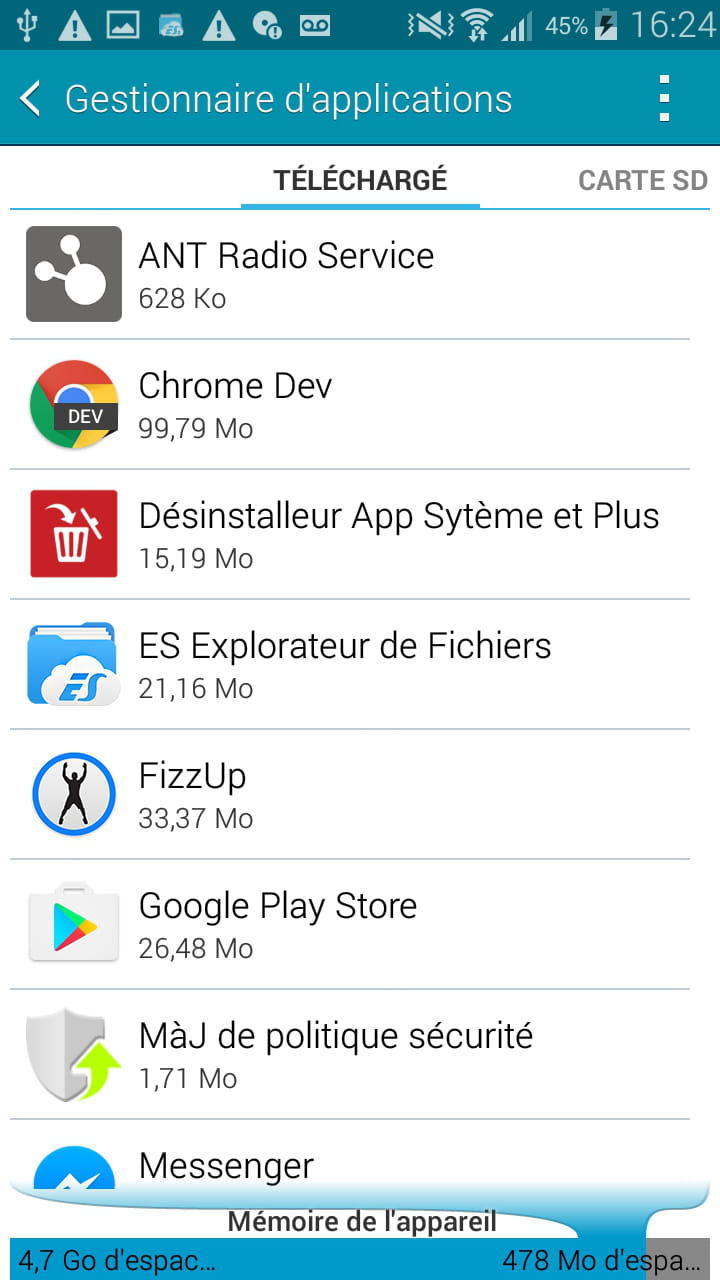
Task: Open ANT Radio Service app details
Action: tap(350, 274)
